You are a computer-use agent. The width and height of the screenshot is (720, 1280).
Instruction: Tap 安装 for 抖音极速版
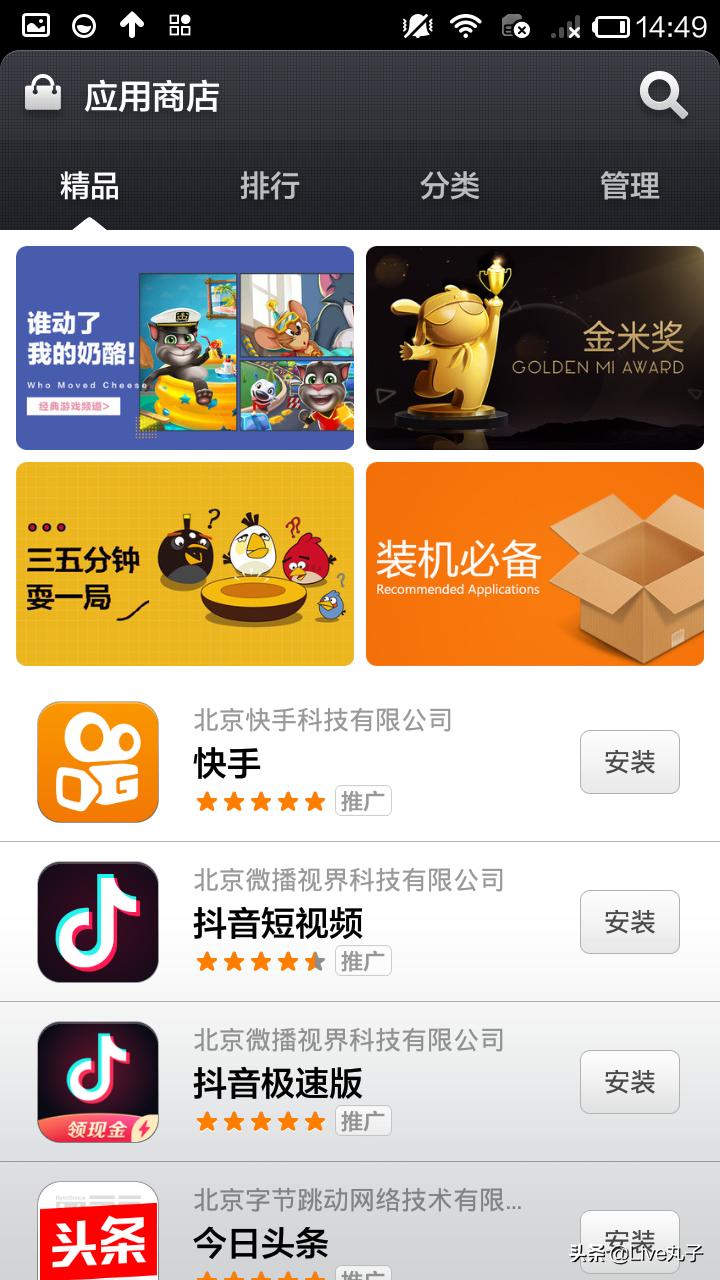pos(630,1082)
